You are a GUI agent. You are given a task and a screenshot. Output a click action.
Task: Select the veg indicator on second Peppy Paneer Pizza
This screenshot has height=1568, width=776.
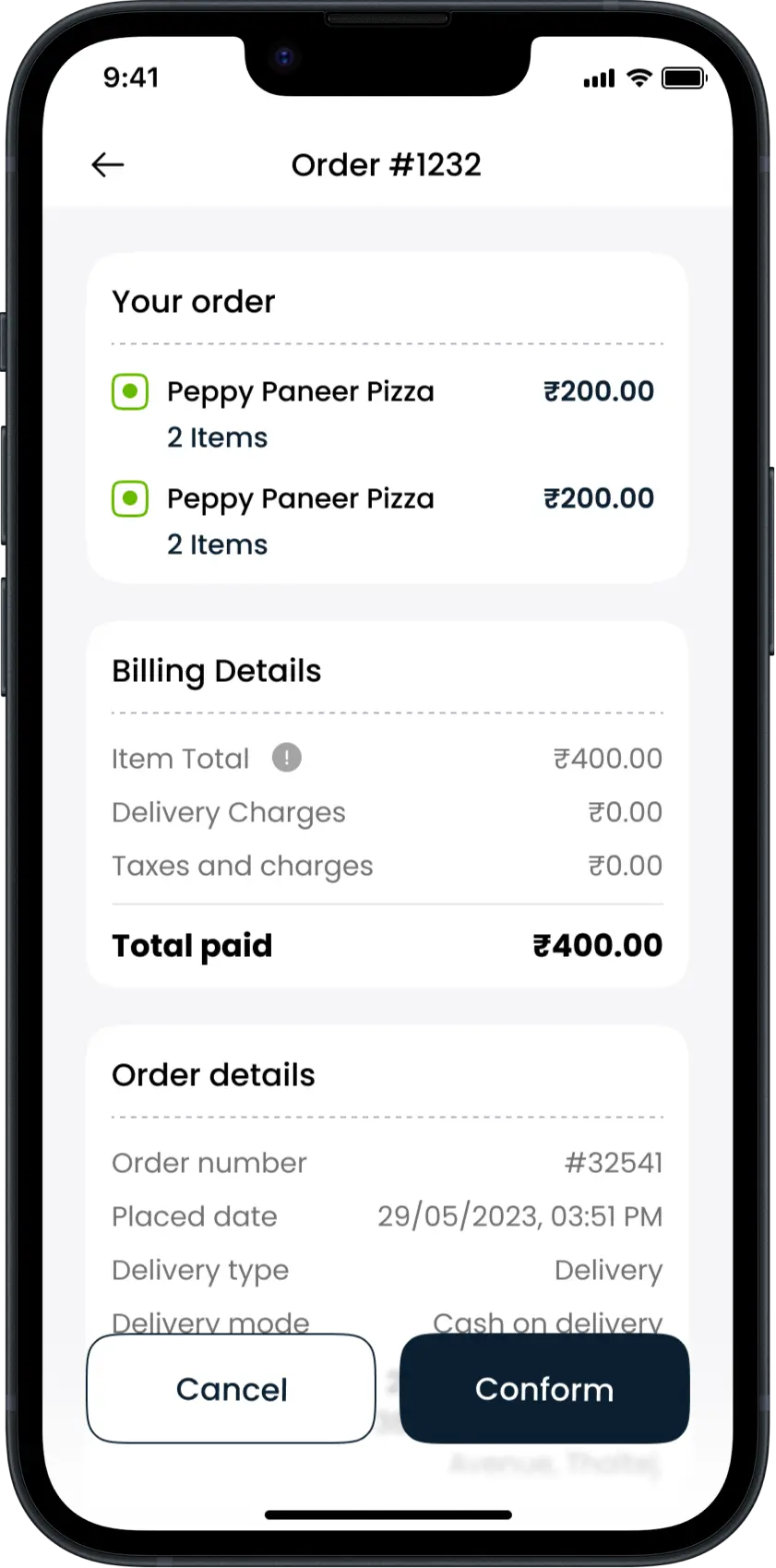click(129, 498)
